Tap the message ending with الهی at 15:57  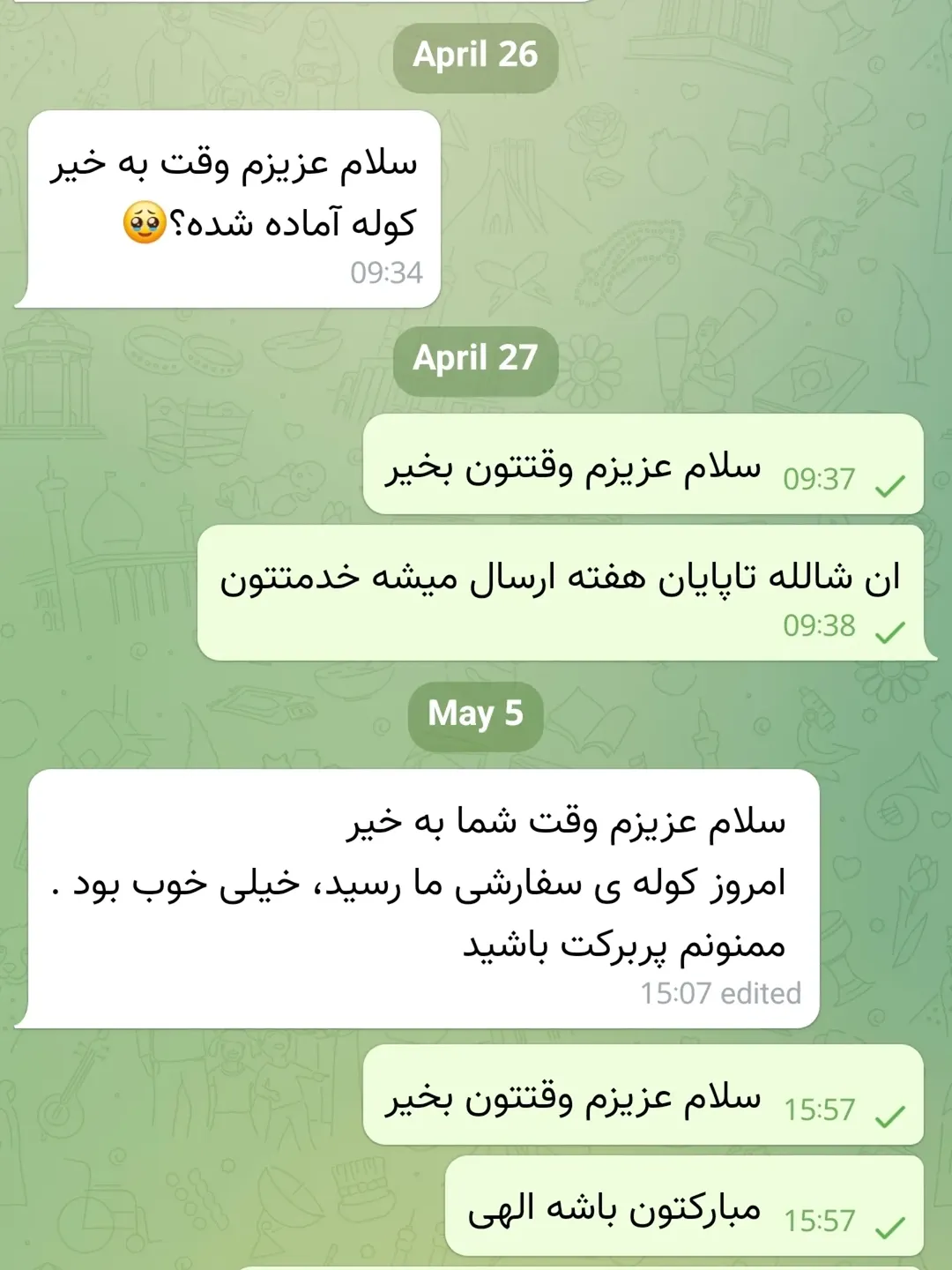[x=684, y=1206]
